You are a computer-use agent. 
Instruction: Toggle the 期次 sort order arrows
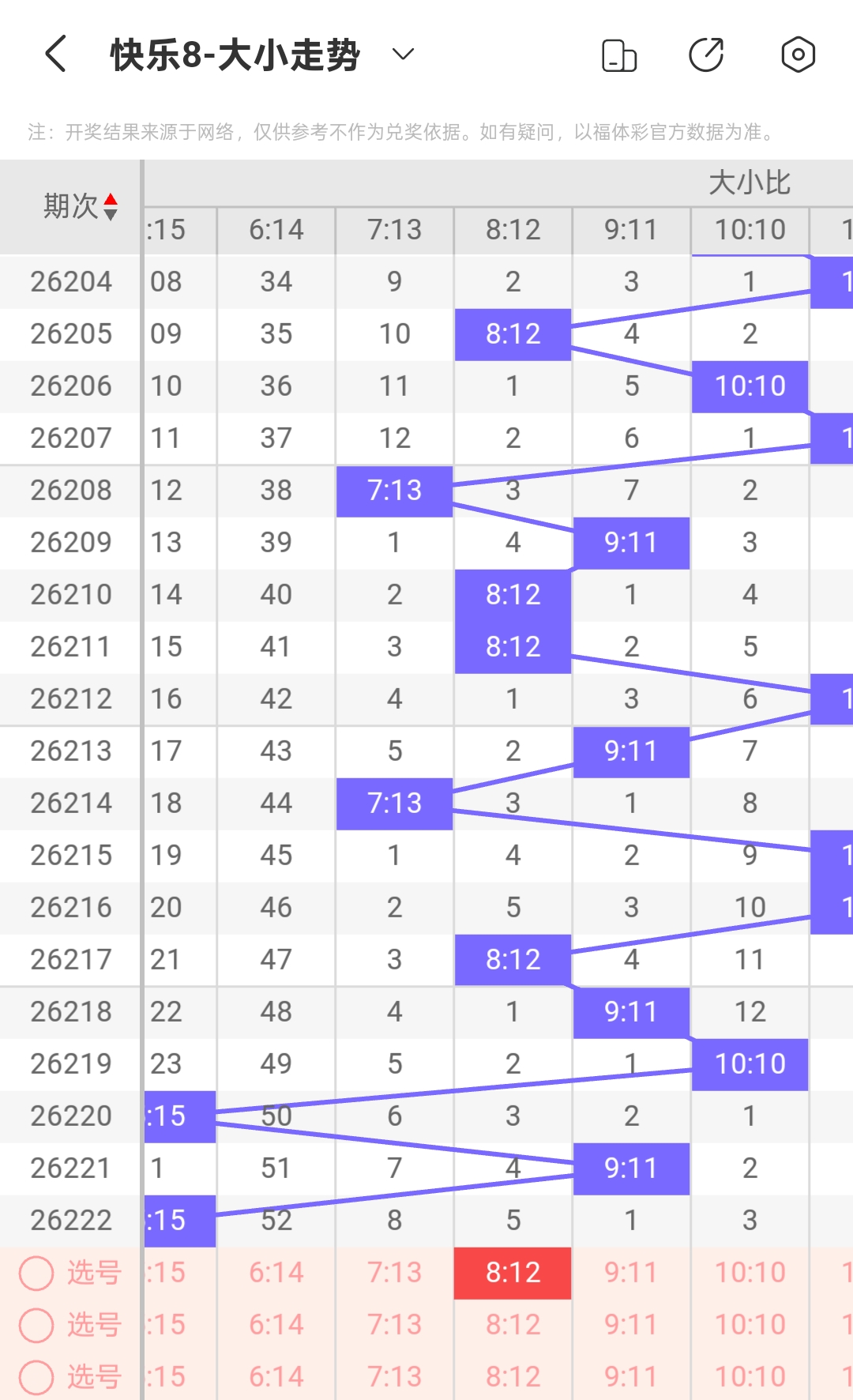pyautogui.click(x=111, y=207)
